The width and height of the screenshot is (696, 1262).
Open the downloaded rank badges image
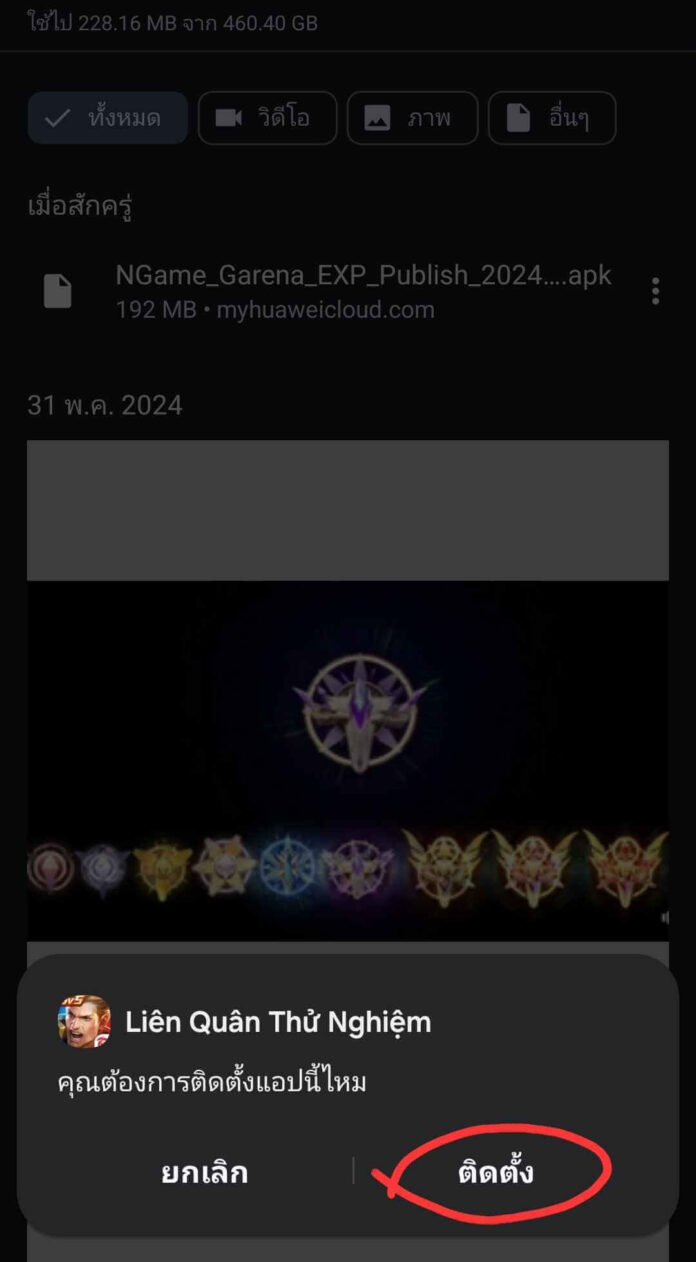(x=347, y=760)
